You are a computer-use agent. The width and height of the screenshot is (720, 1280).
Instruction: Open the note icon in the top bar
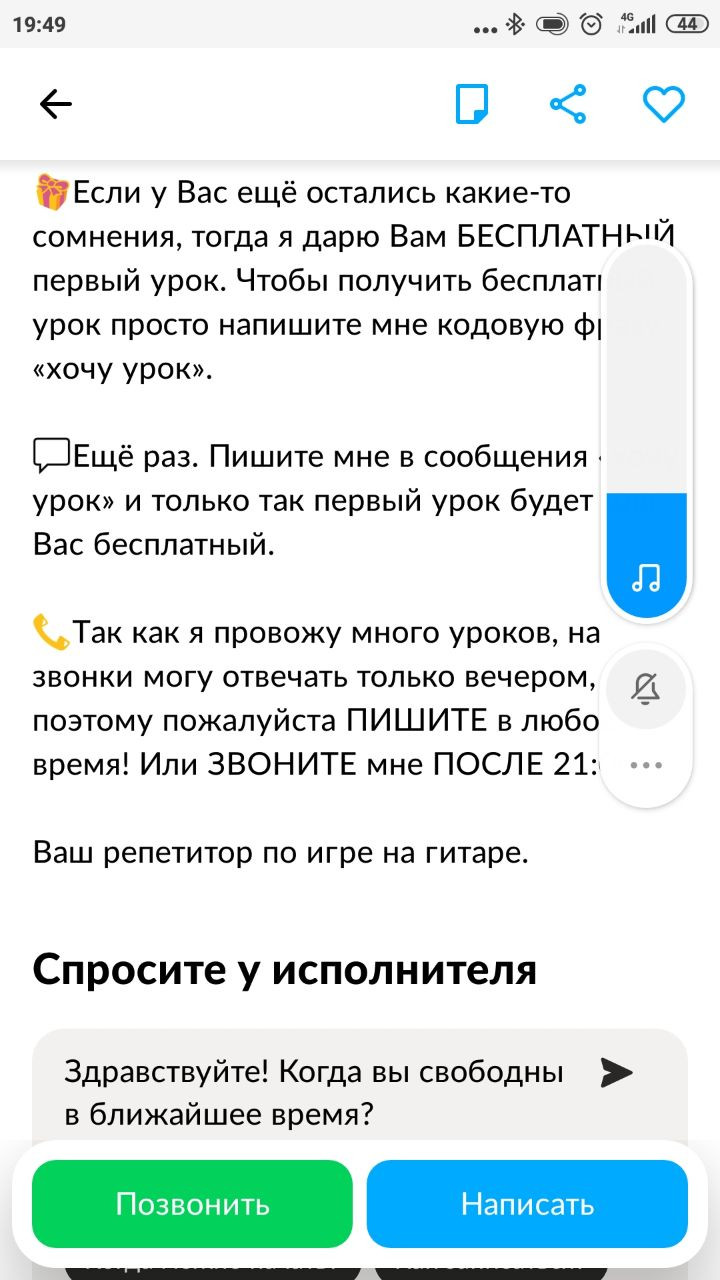(472, 104)
